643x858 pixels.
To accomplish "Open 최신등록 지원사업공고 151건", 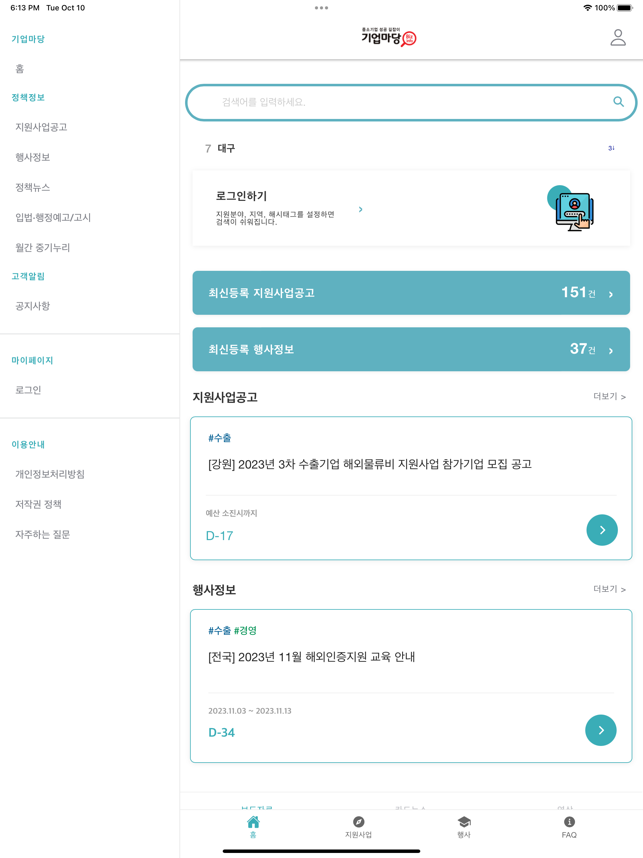I will (411, 293).
